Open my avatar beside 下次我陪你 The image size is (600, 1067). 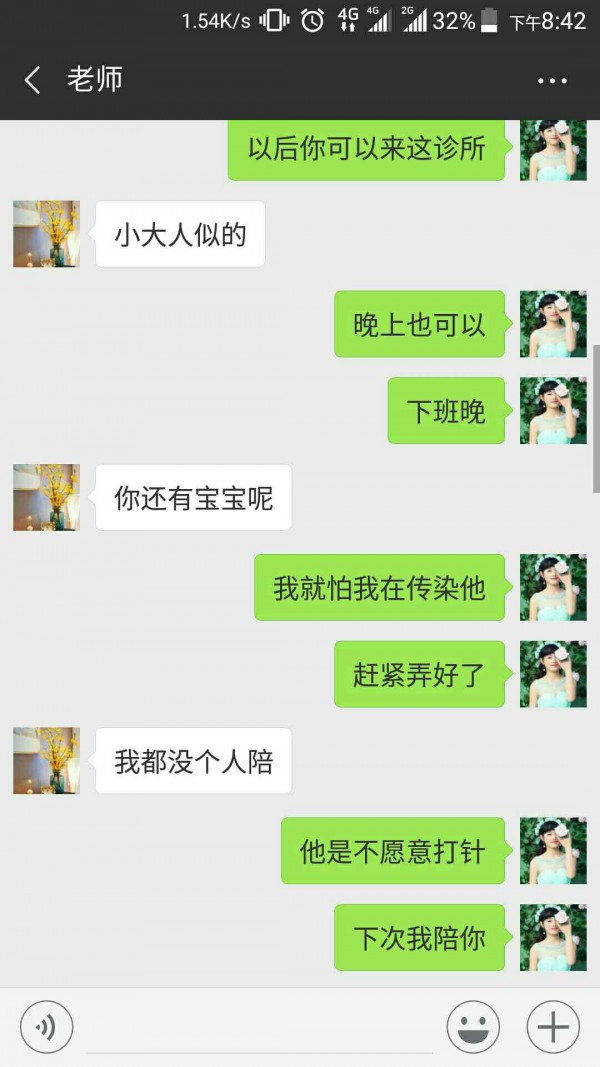[x=553, y=937]
